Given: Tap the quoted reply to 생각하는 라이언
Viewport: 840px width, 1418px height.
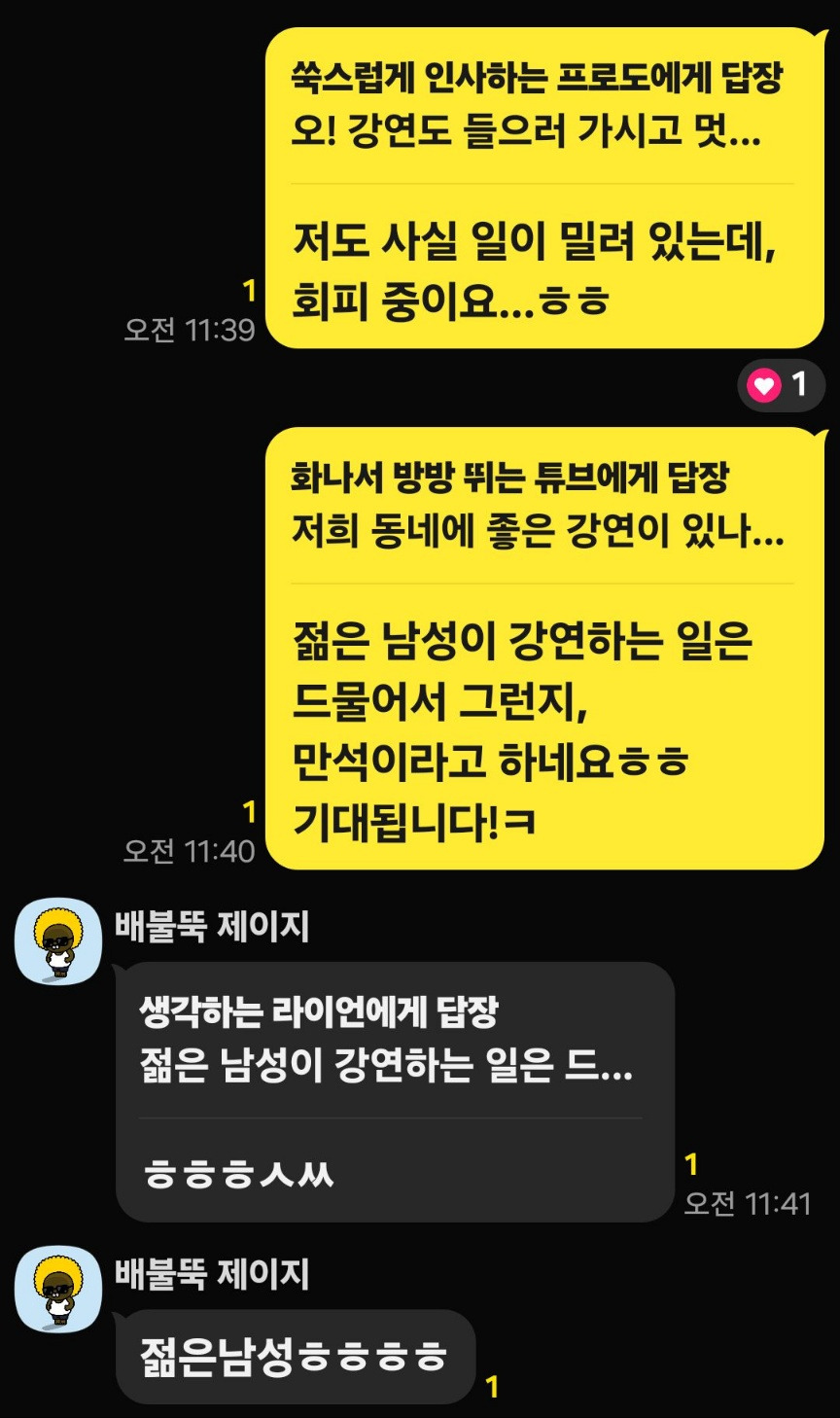Looking at the screenshot, I should coord(389,1034).
